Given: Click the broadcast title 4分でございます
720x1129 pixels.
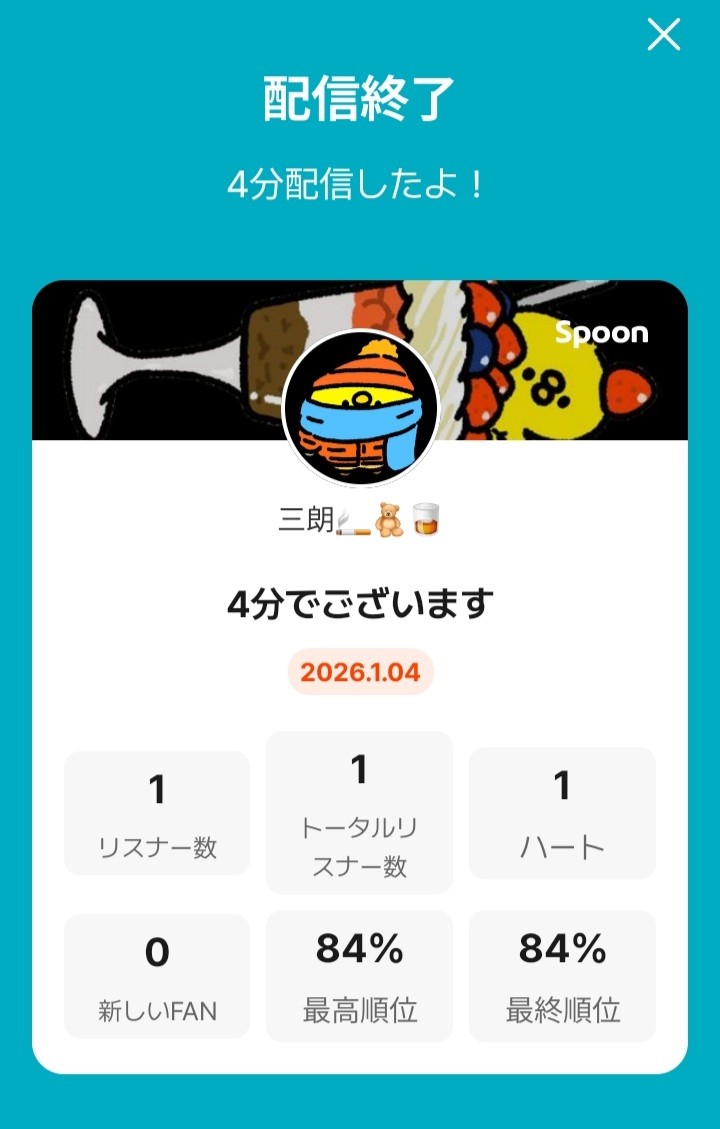Looking at the screenshot, I should point(360,601).
